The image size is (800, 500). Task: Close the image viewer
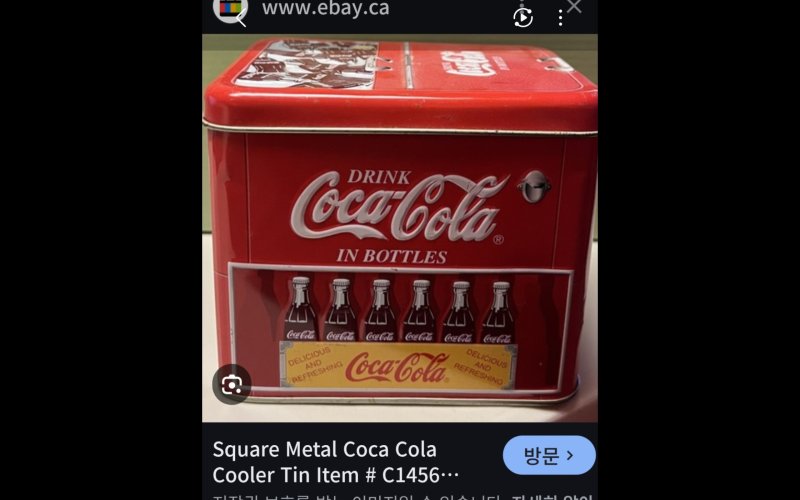point(575,8)
